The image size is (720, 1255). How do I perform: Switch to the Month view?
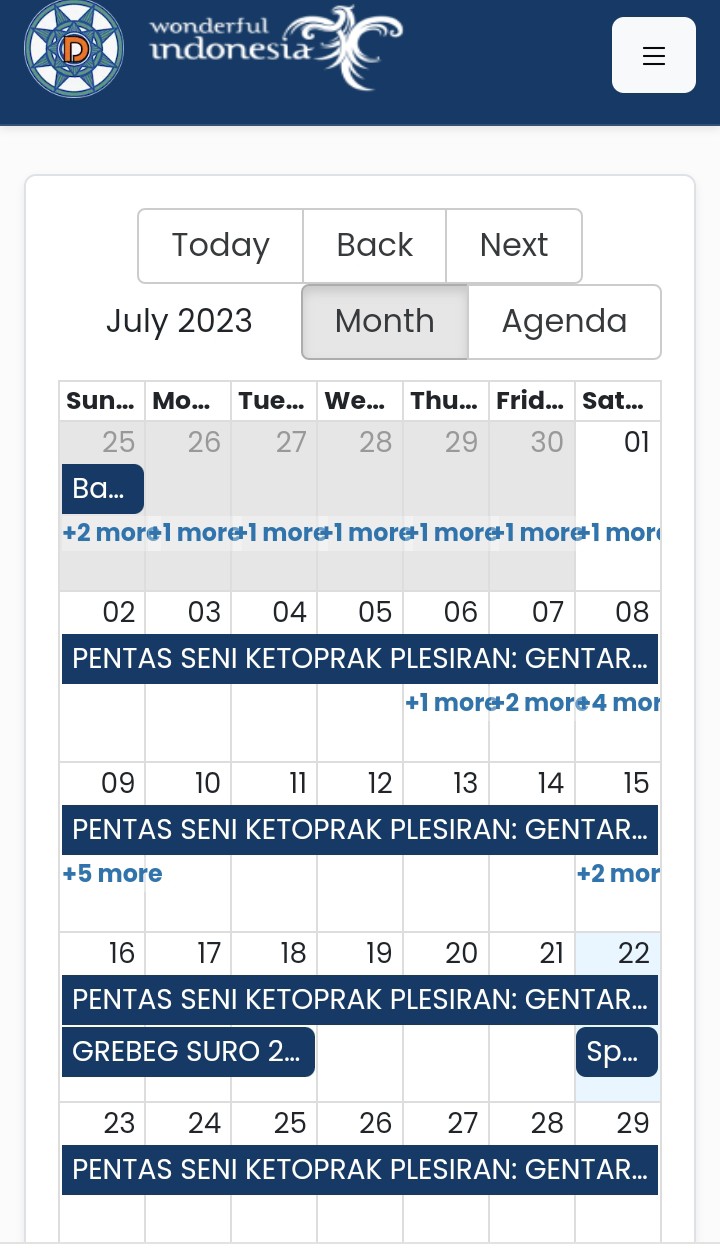pos(385,321)
